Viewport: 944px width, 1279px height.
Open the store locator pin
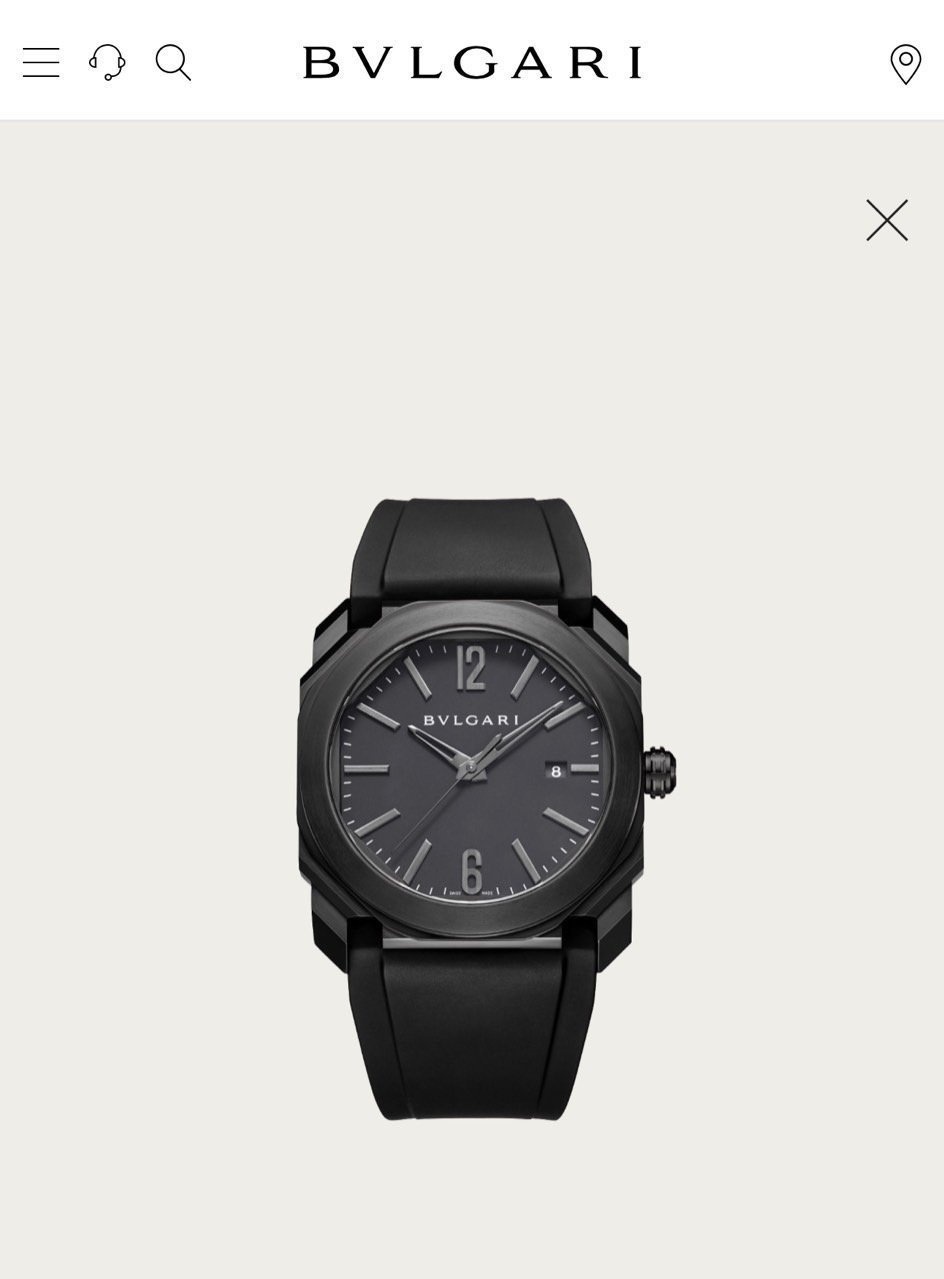[x=905, y=64]
